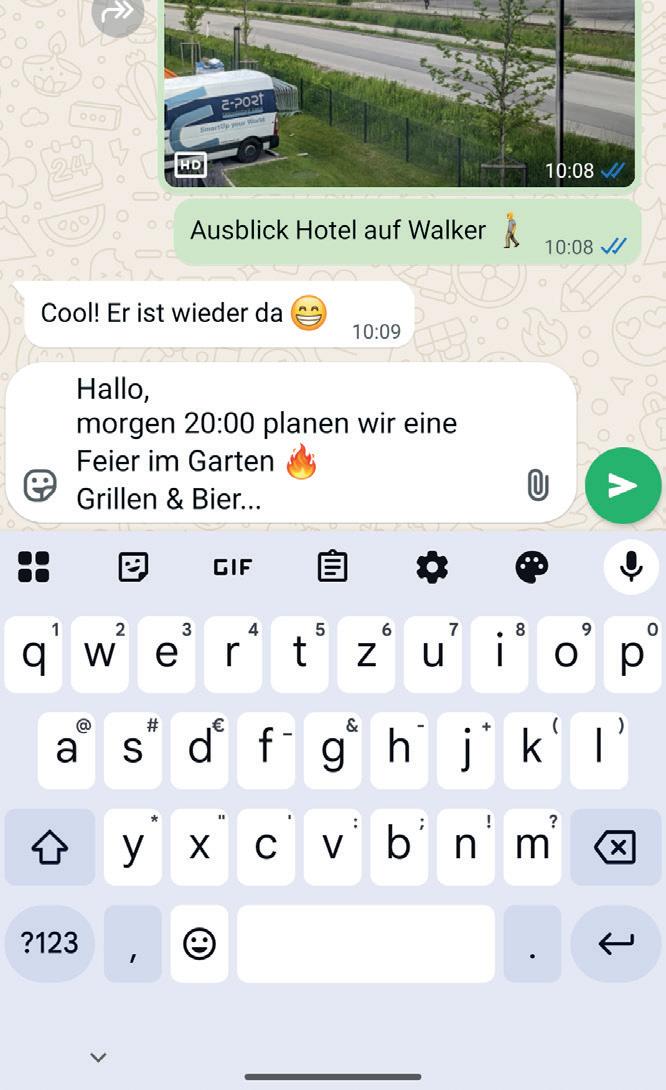666x1090 pixels.
Task: Open the keyboard GIF search
Action: [232, 567]
